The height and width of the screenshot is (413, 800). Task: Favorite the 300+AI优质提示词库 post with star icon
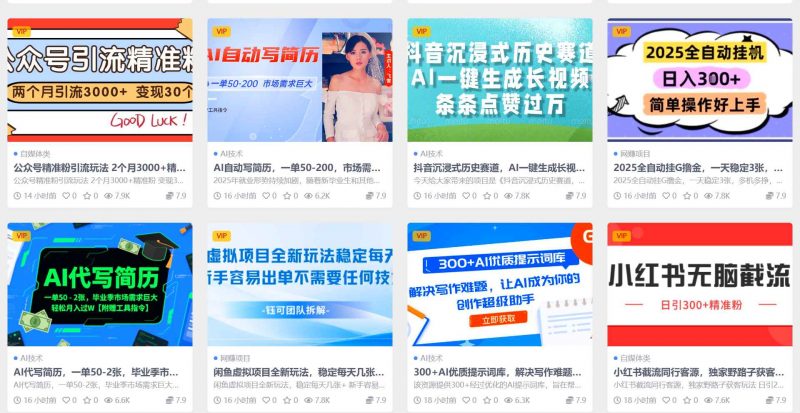pos(491,400)
